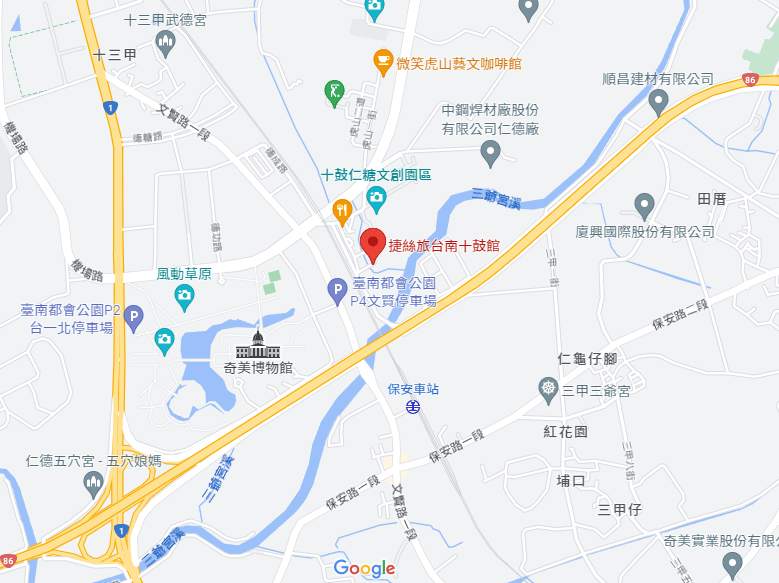Open the 三甲三爺宮 temple marker
This screenshot has width=779, height=583.
coord(548,387)
